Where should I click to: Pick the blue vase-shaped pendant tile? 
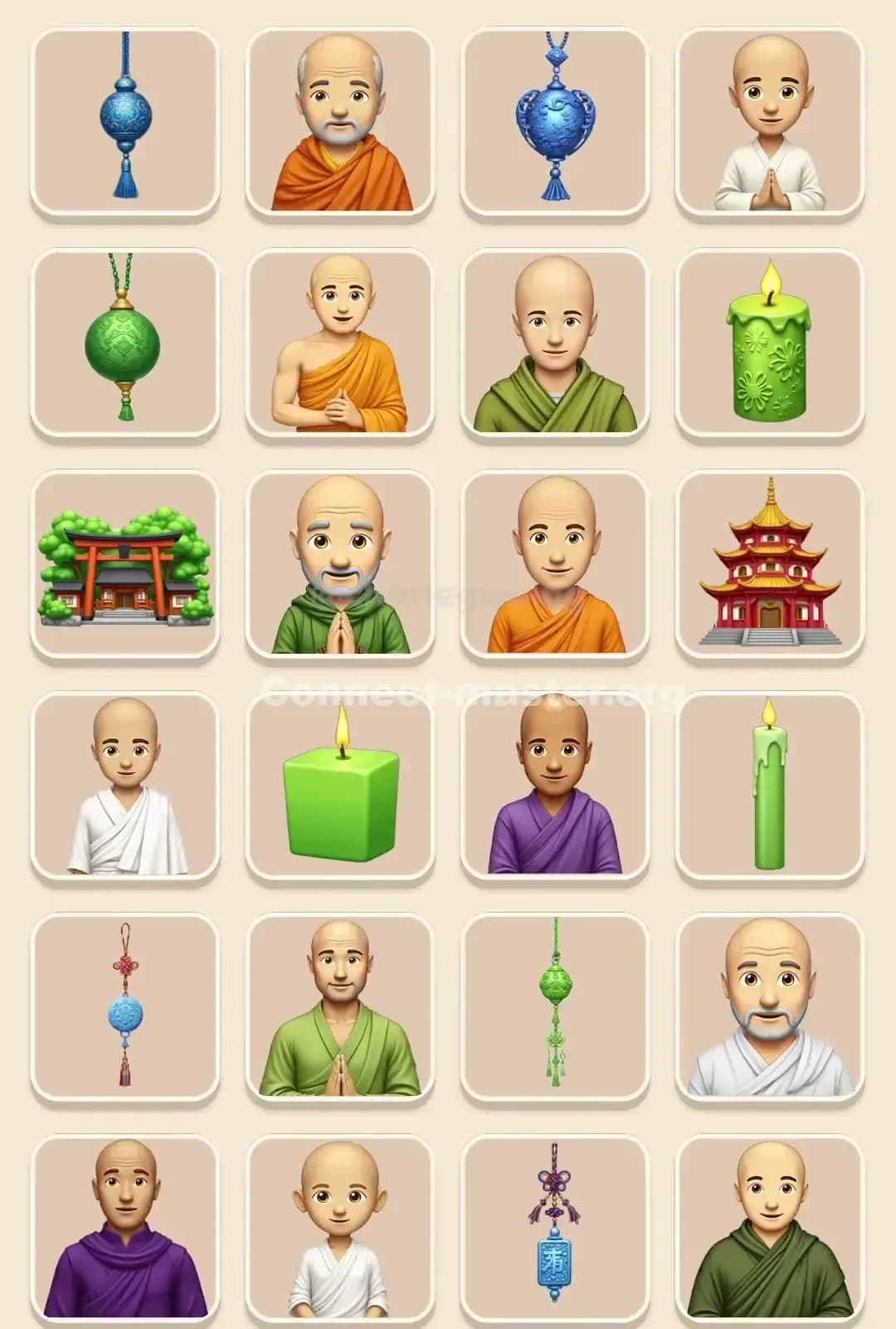556,116
